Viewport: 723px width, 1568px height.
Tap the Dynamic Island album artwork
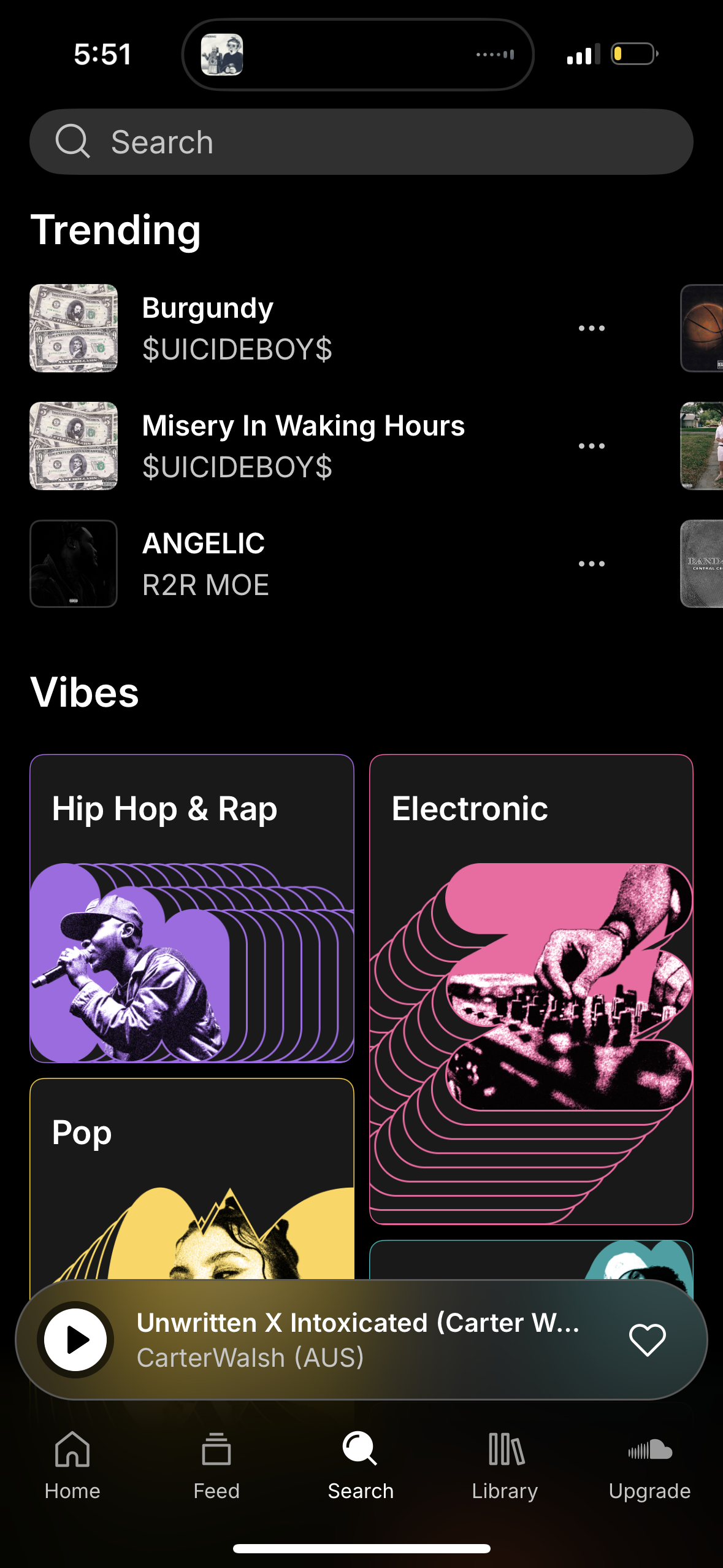point(223,54)
